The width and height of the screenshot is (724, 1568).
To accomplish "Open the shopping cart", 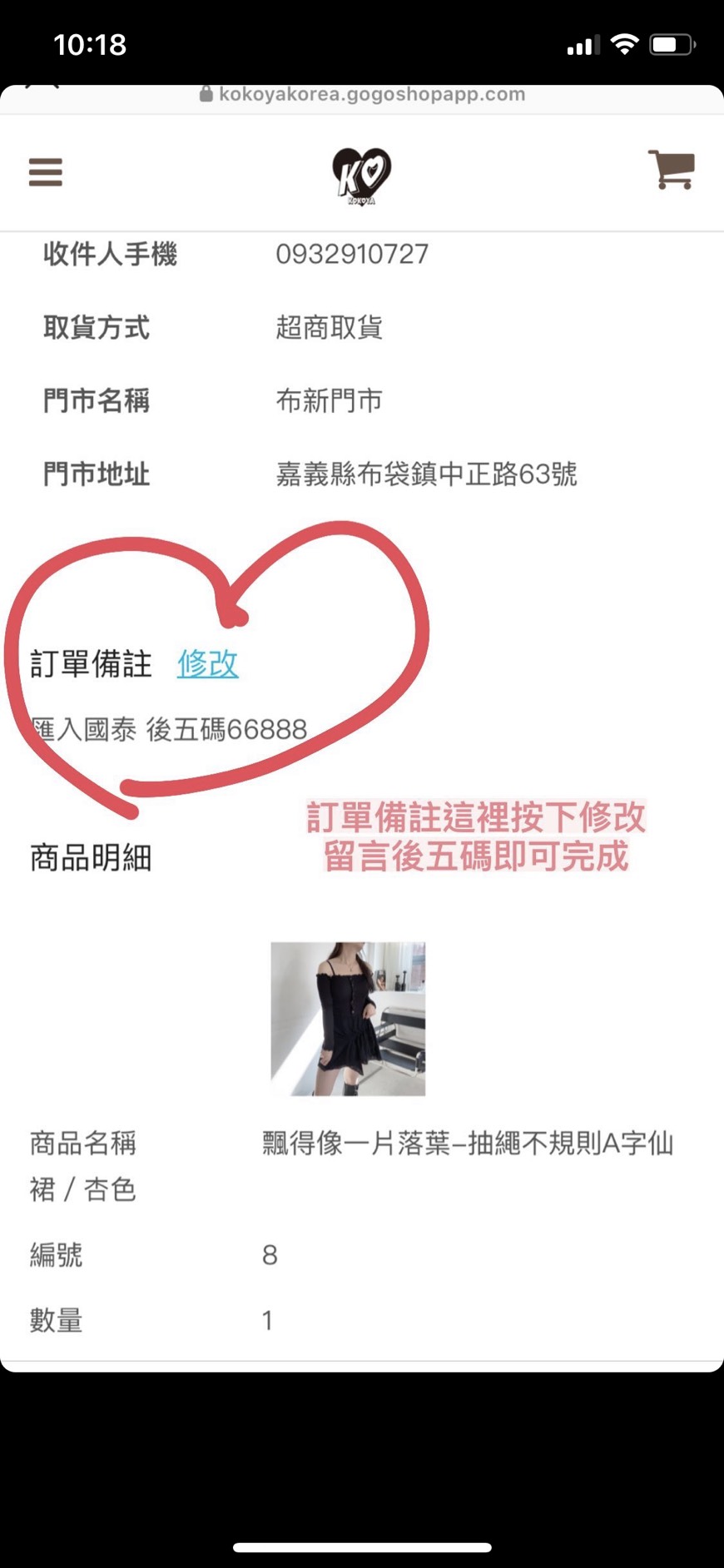I will [x=671, y=170].
